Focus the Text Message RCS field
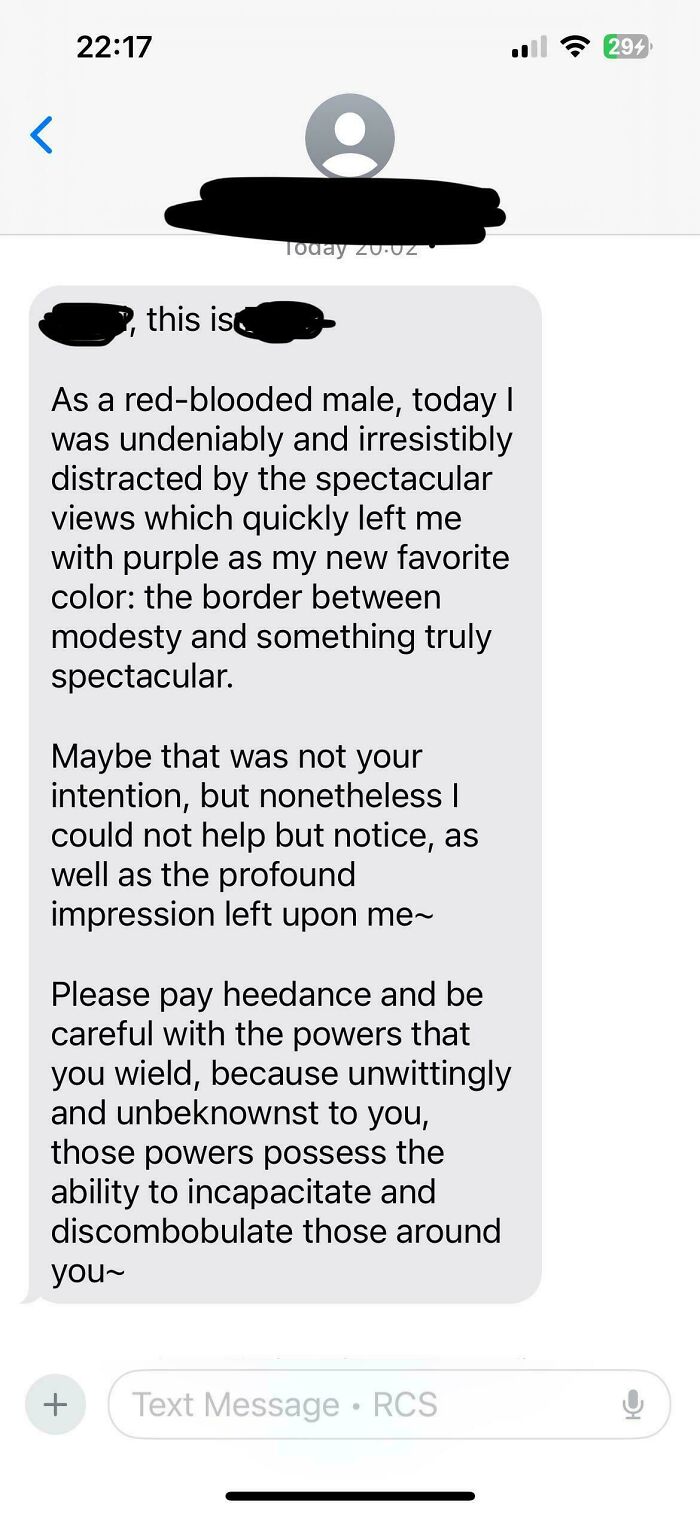Screen dimensions: 700x1515 360,1404
